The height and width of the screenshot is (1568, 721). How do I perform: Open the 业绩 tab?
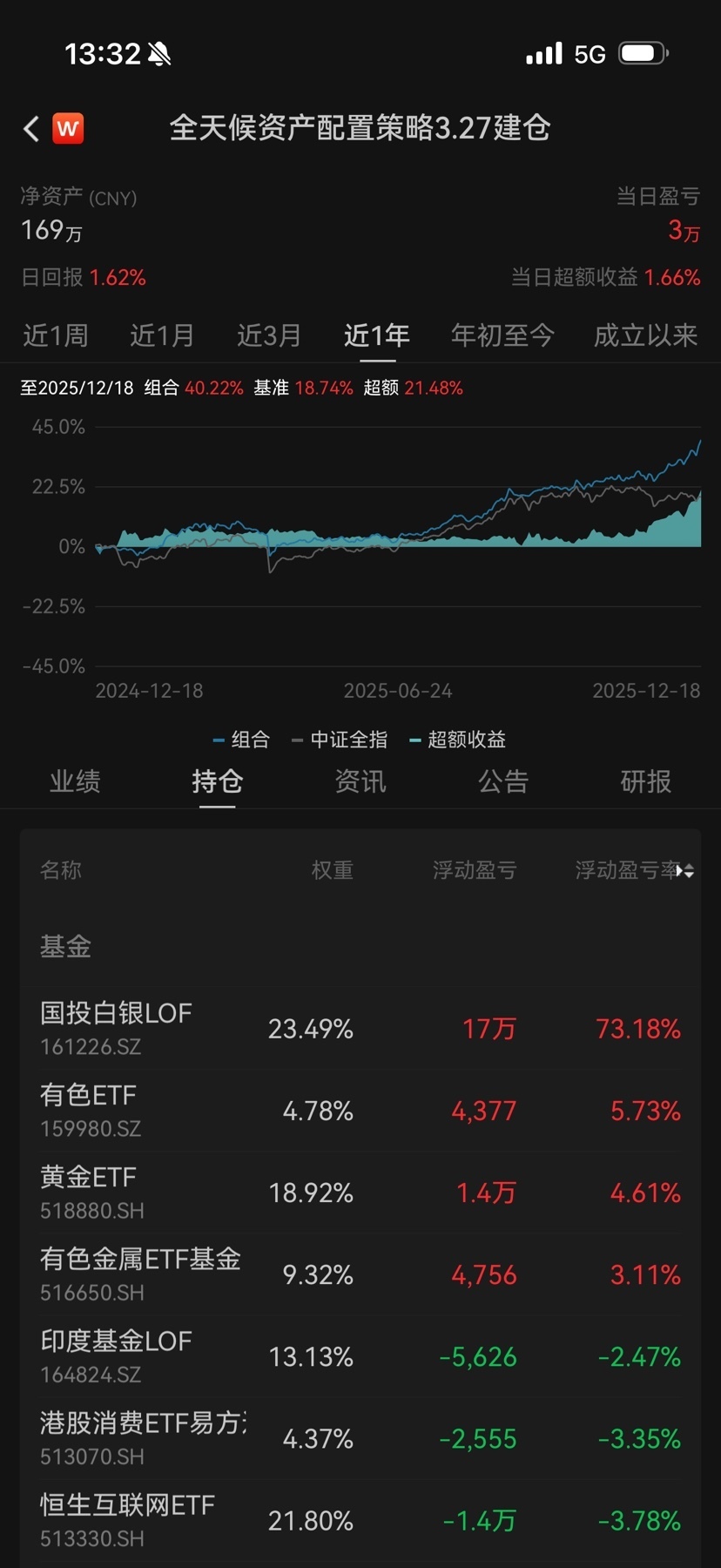[75, 781]
